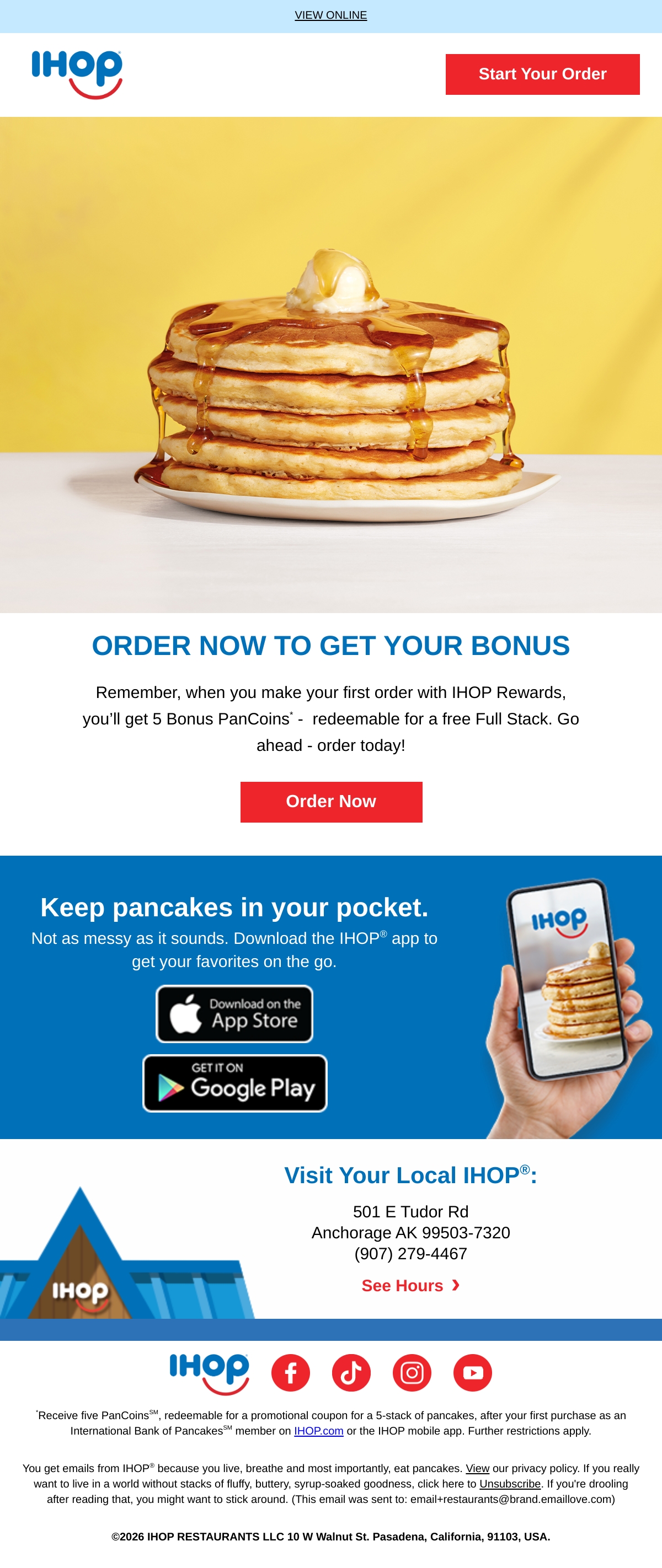Go to IHOP's Instagram page
Viewport: 662px width, 1568px height.
click(x=412, y=1373)
